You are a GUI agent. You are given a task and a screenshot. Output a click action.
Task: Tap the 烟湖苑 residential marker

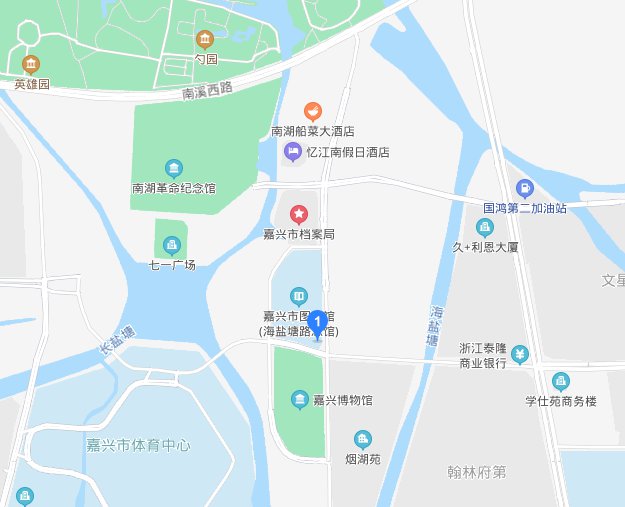pyautogui.click(x=362, y=438)
